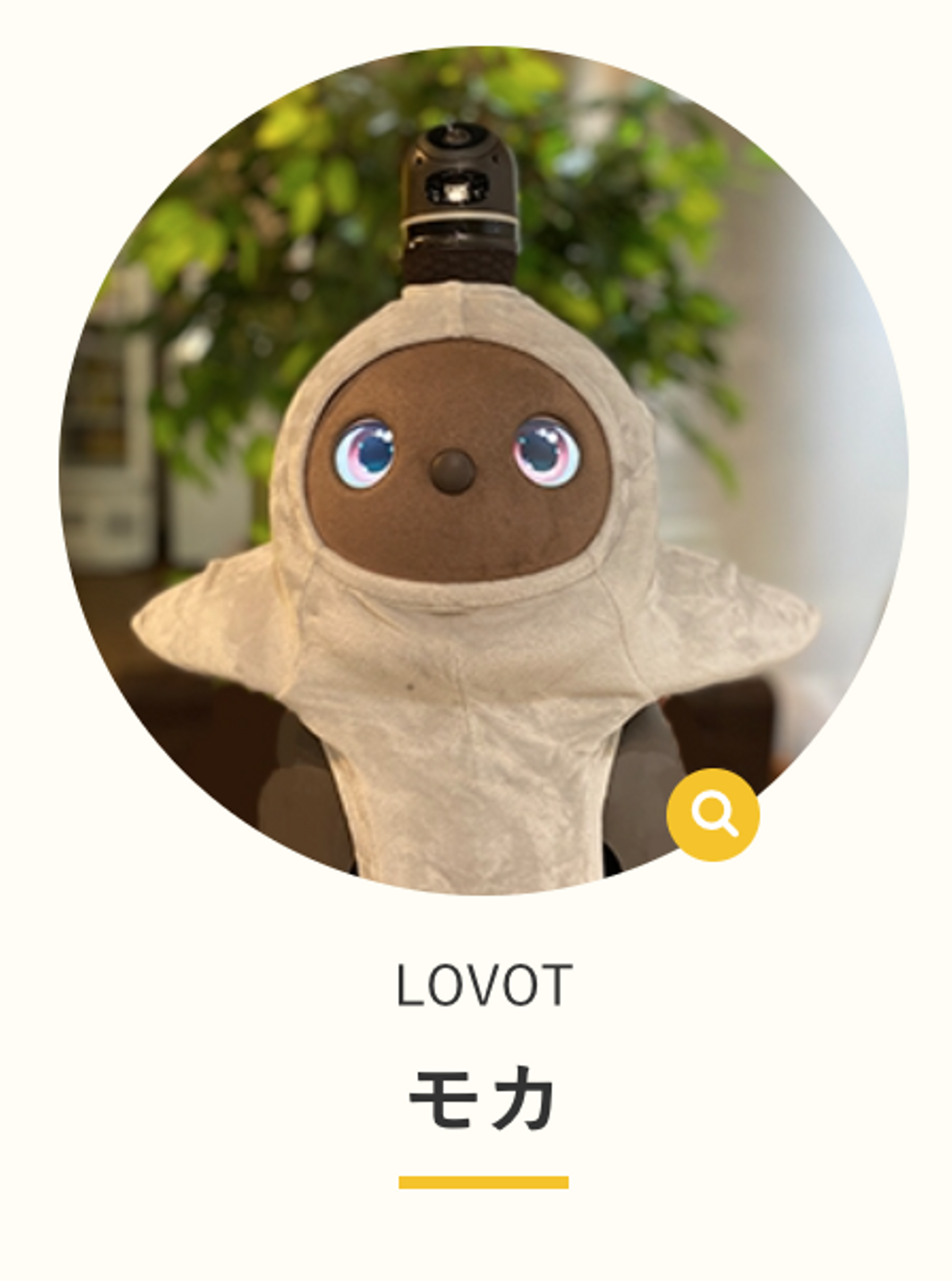Open the LOVOT モカ profile photo

(483, 469)
